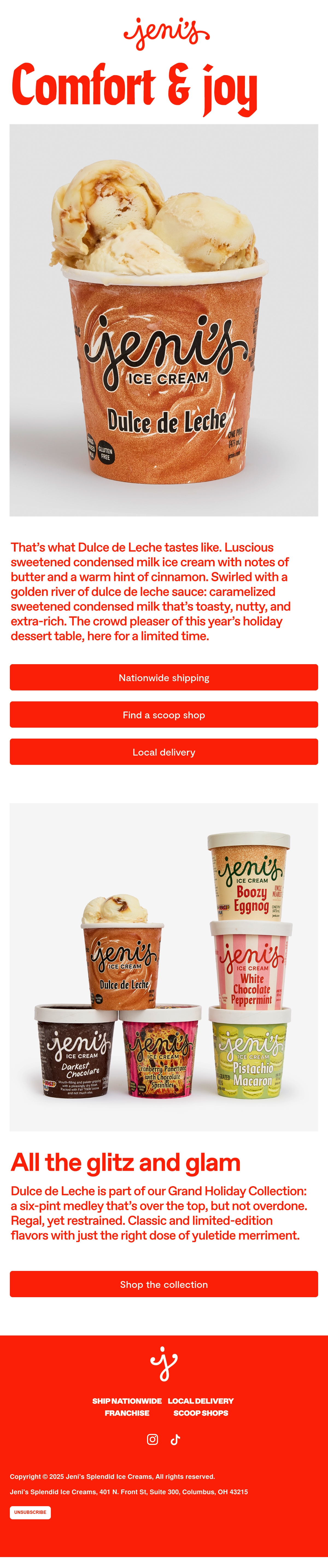The height and width of the screenshot is (1568, 328).
Task: Open Jeni's TikTok page
Action: pos(175,1439)
